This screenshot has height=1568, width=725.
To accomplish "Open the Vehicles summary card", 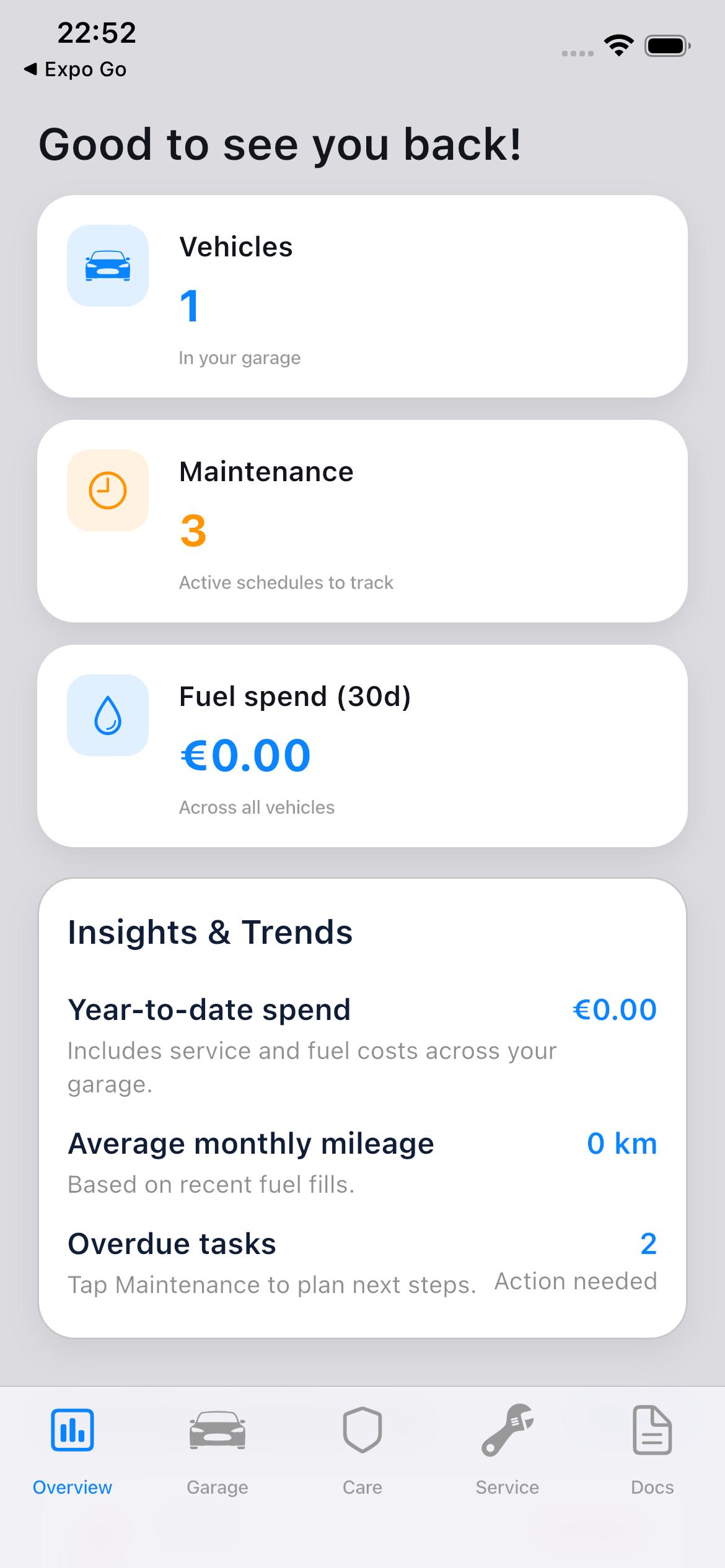I will [x=362, y=295].
